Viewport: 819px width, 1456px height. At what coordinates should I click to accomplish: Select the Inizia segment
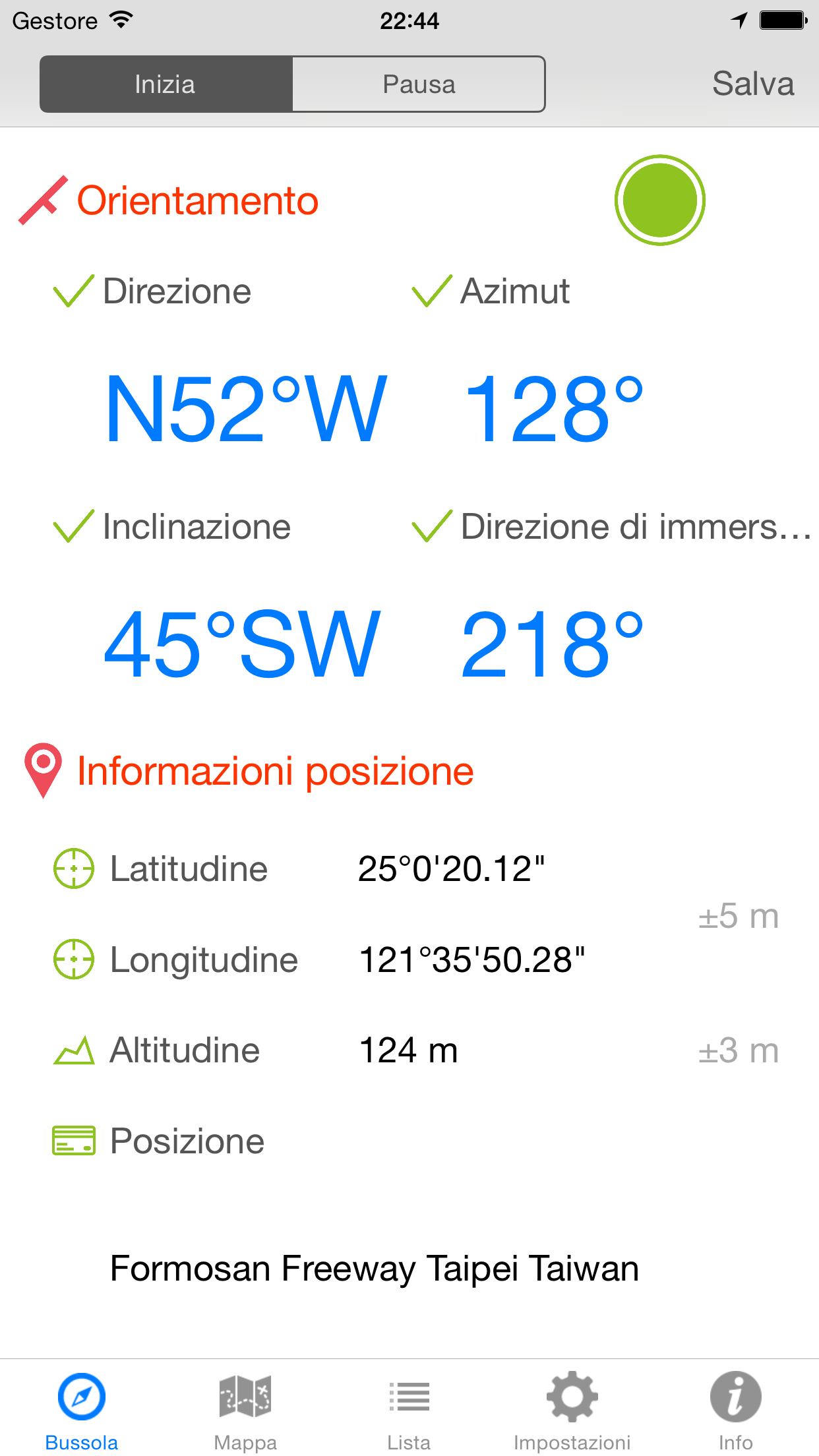click(166, 84)
